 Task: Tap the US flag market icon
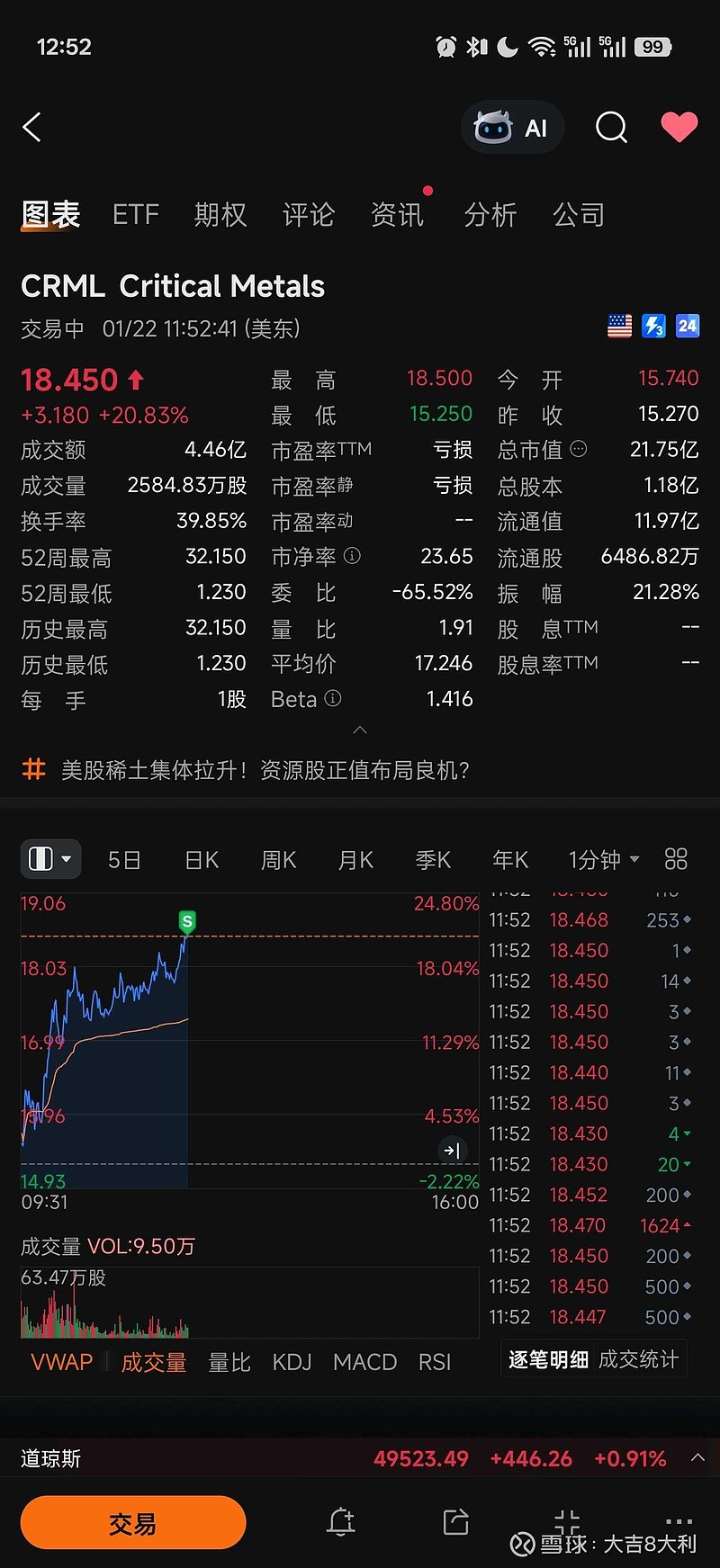coord(619,326)
